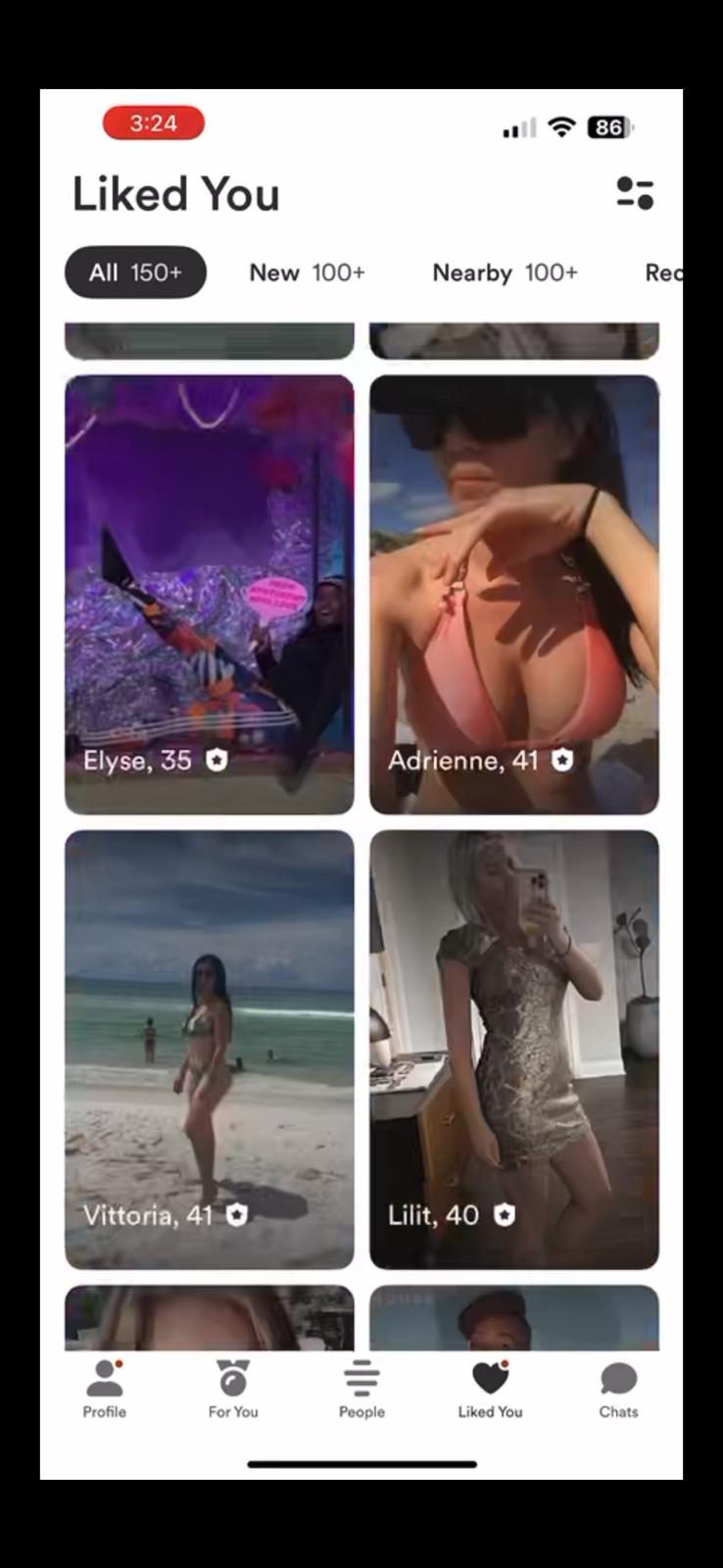This screenshot has width=723, height=1568.
Task: Open the filter settings icon
Action: tap(635, 193)
